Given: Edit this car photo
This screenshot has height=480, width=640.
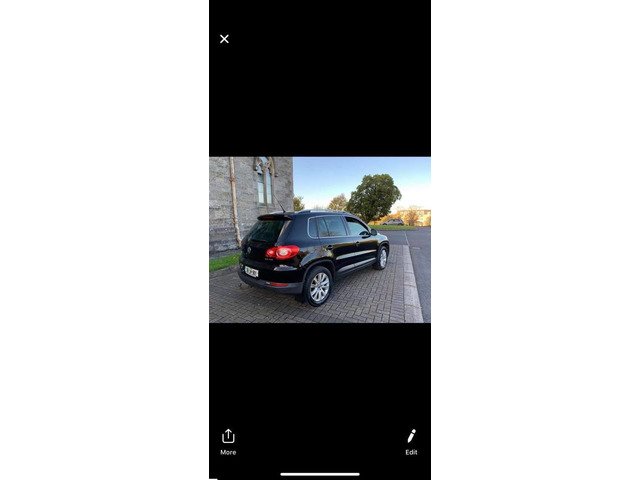Looking at the screenshot, I should (x=411, y=441).
